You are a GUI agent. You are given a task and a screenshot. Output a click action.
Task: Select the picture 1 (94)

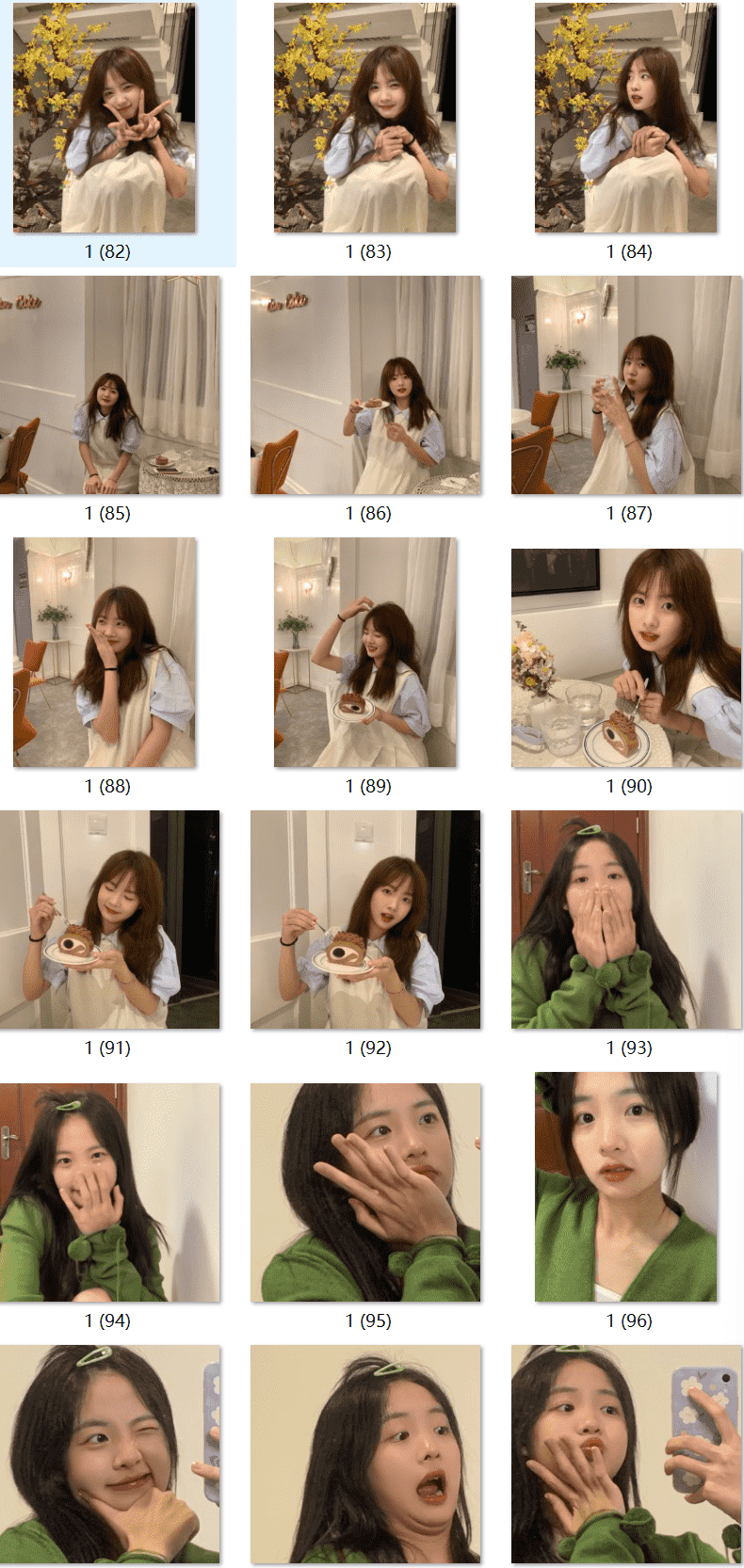pyautogui.click(x=110, y=1192)
